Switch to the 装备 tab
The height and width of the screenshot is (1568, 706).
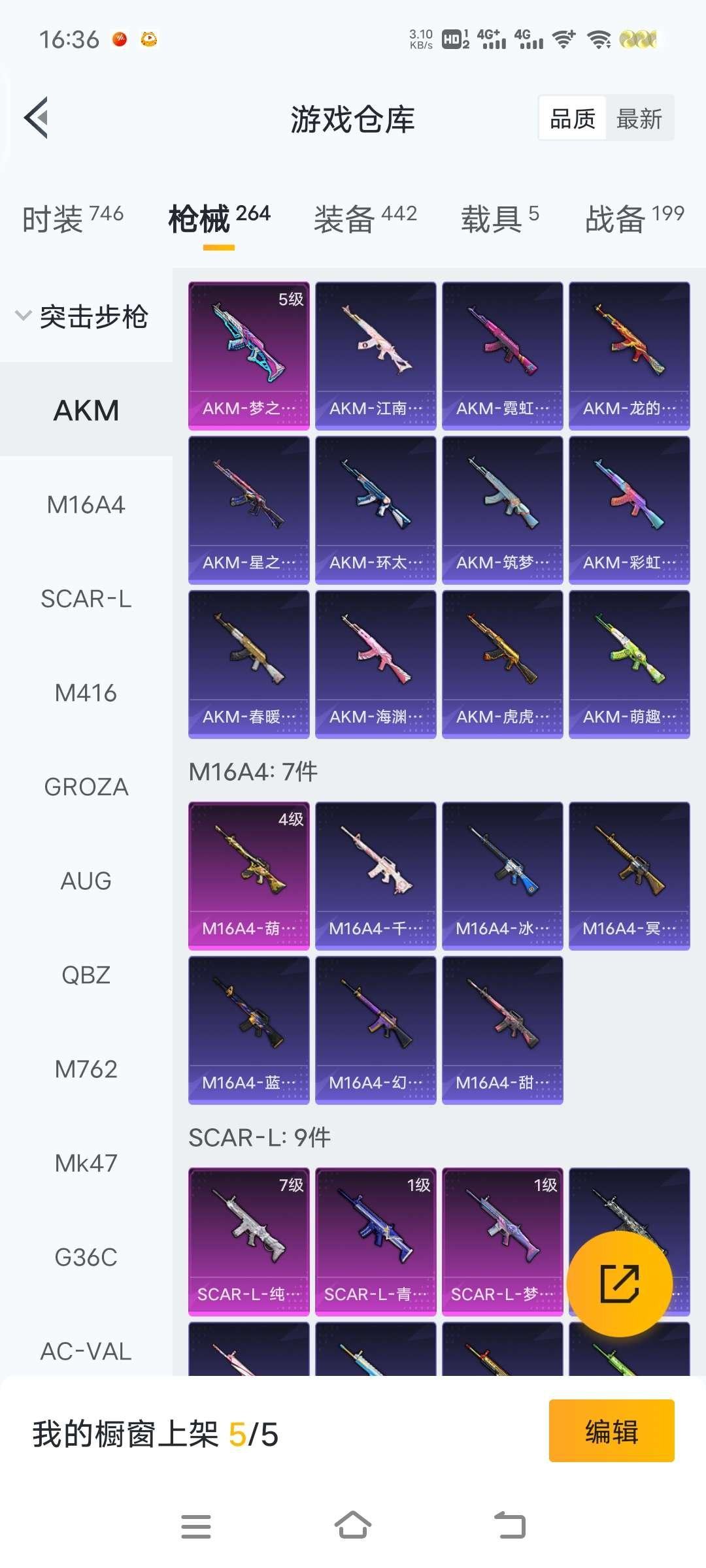(365, 218)
